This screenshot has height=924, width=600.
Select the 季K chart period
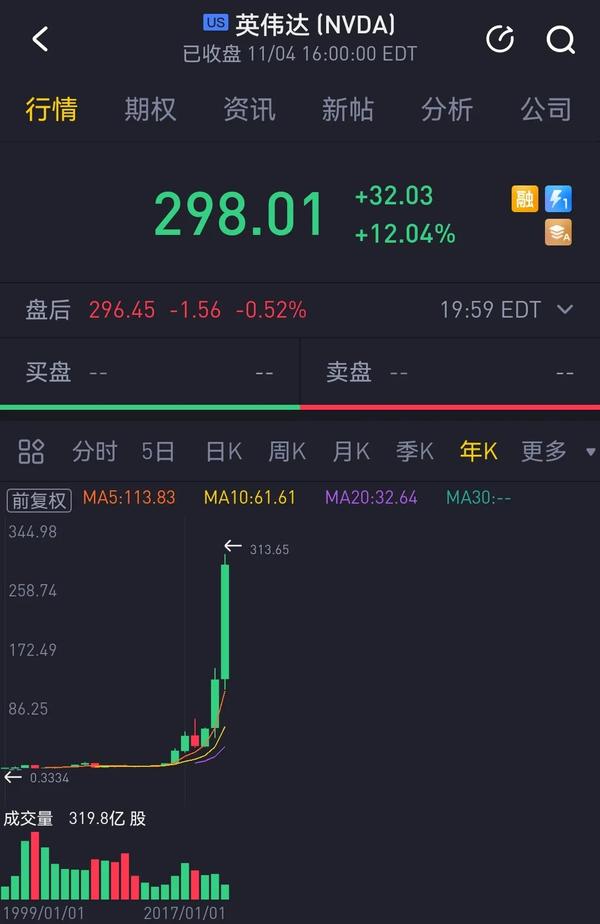414,452
